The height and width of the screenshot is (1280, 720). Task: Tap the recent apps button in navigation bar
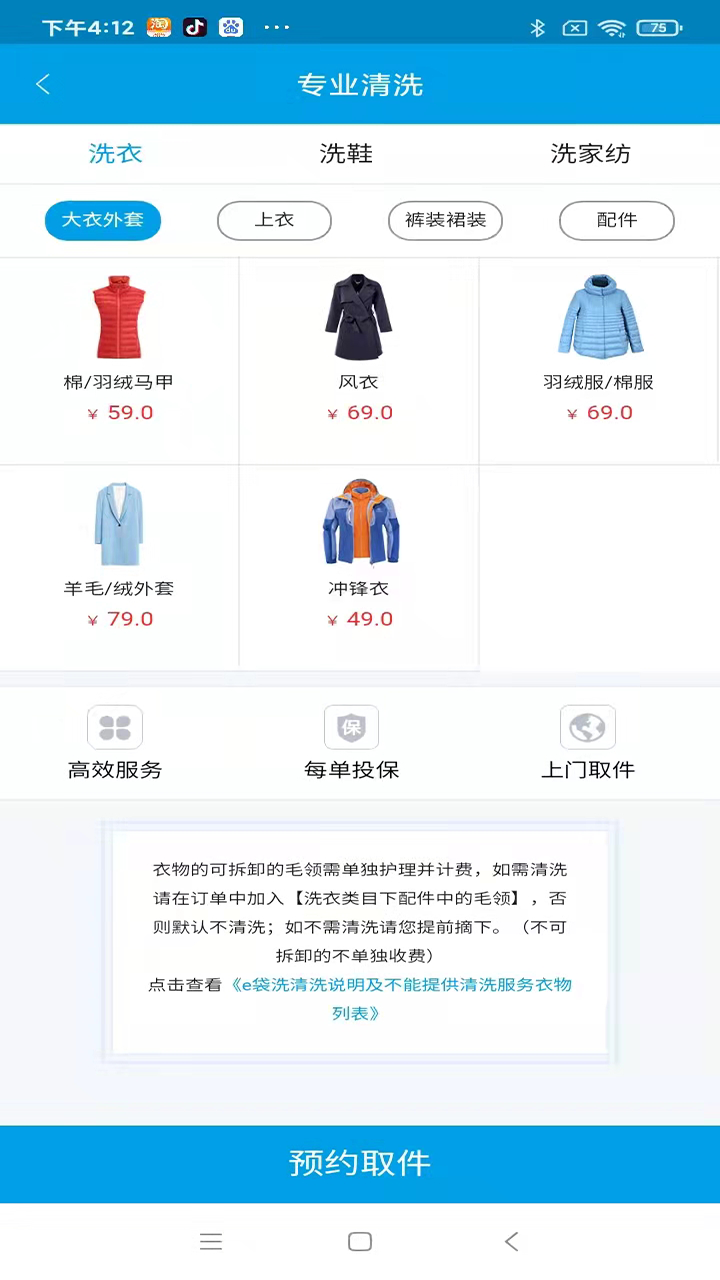211,1241
